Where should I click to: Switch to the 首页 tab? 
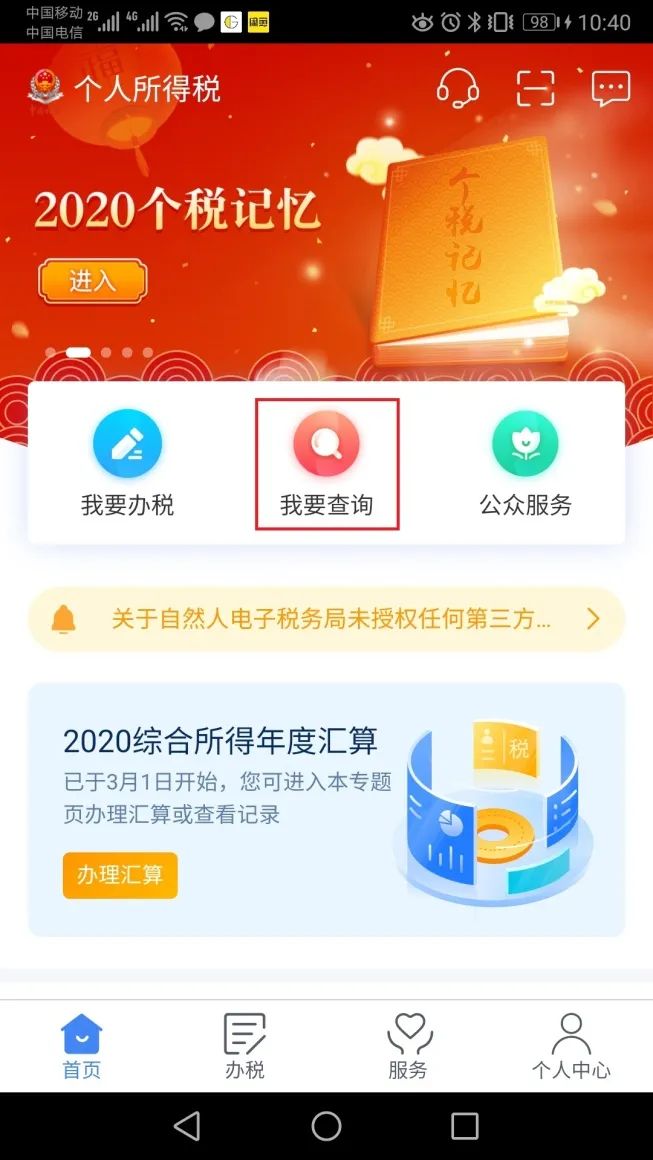[x=81, y=1046]
